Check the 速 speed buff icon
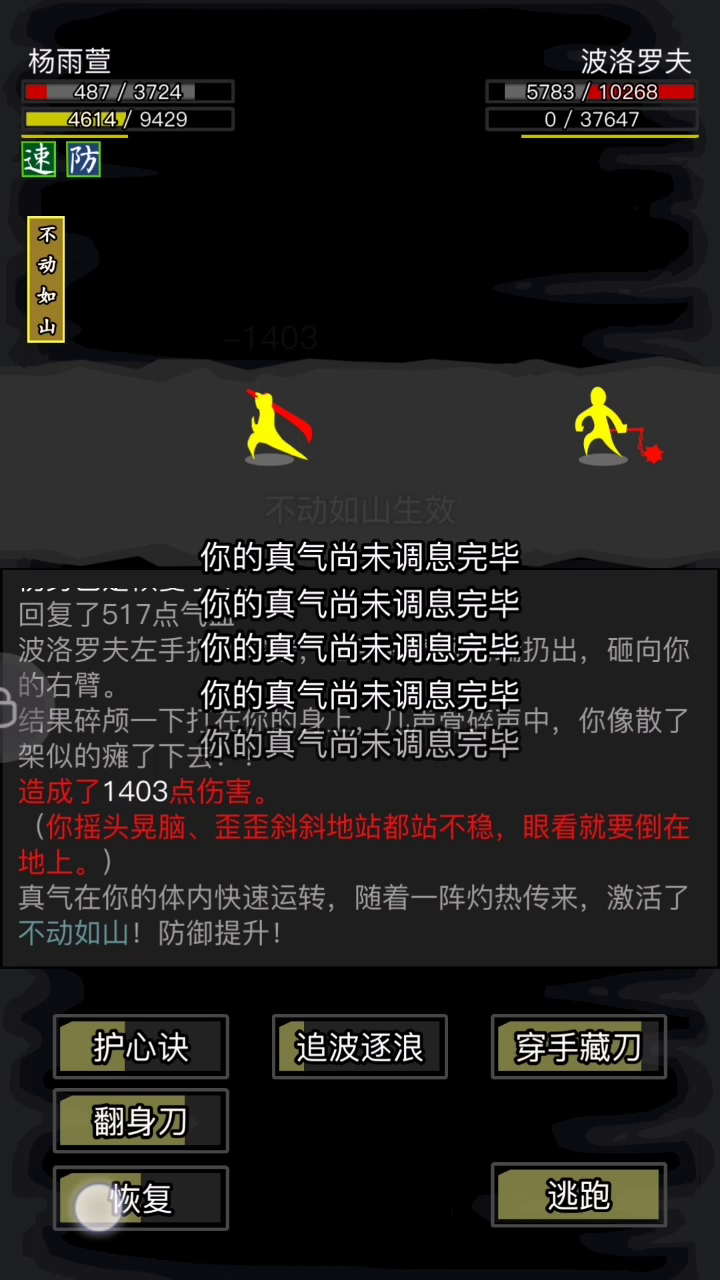The image size is (720, 1280). coord(38,159)
